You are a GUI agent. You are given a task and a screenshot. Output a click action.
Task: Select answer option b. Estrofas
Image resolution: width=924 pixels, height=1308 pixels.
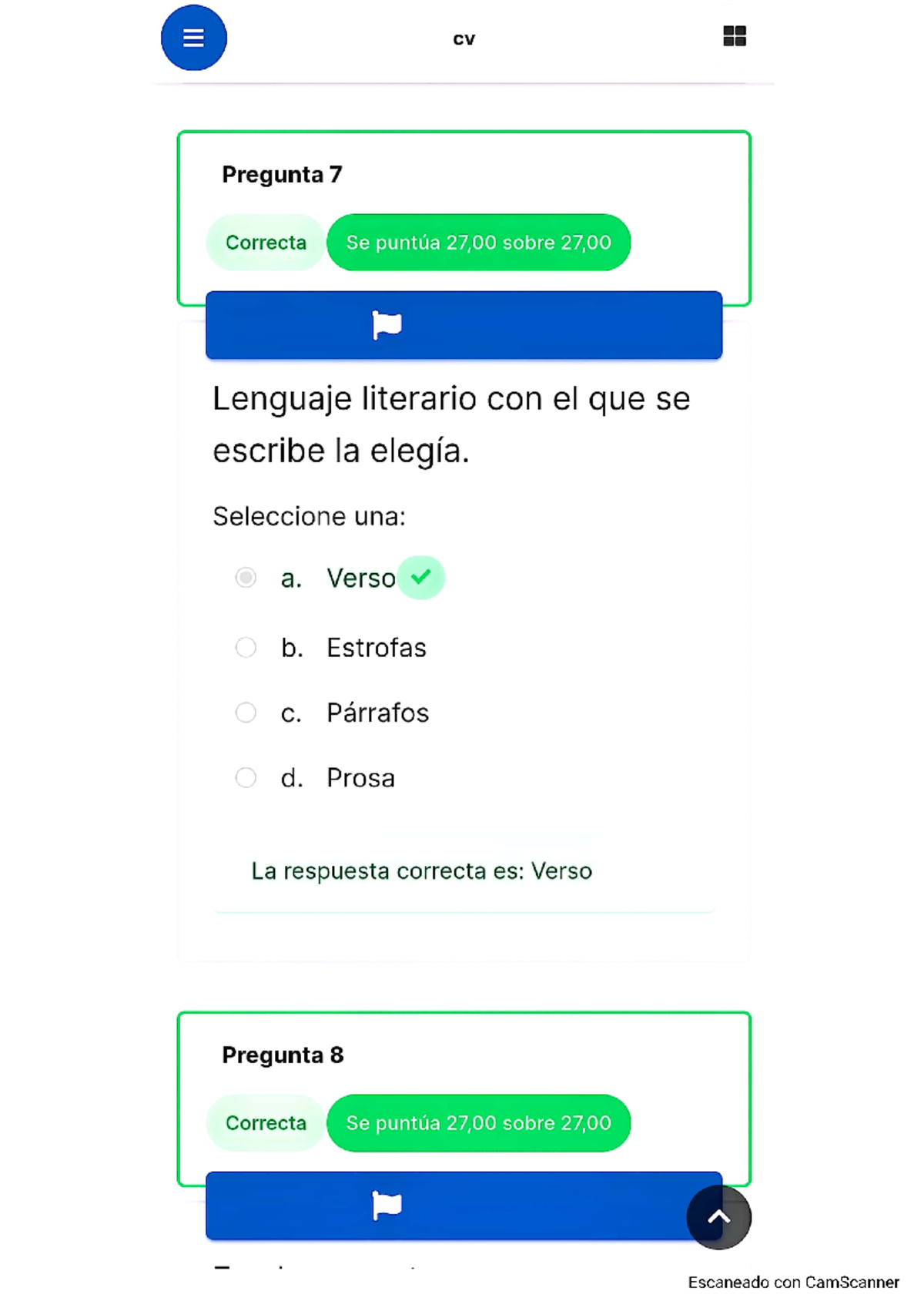[246, 648]
